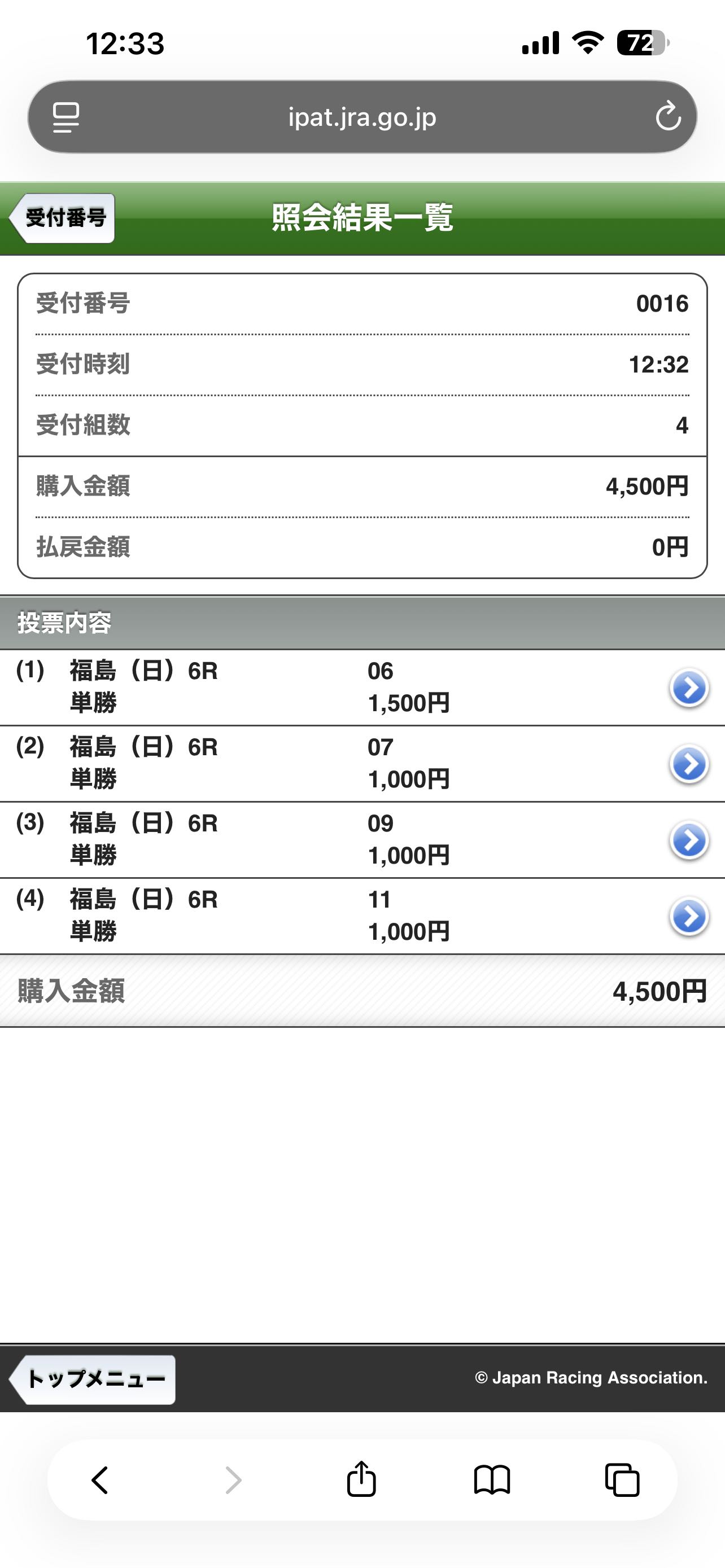Viewport: 725px width, 1568px height.
Task: Share this page
Action: pos(361,1479)
